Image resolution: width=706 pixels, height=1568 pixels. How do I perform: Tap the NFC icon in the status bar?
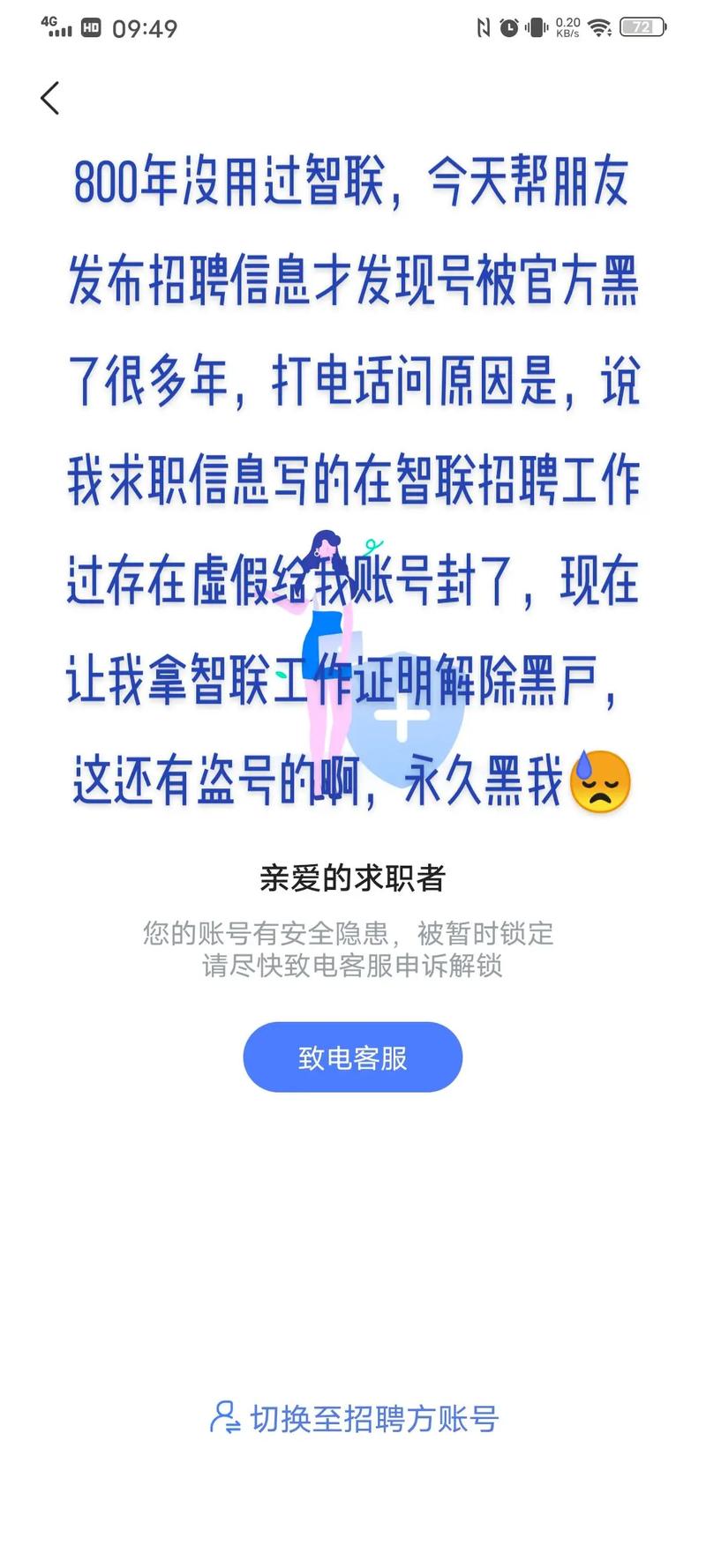484,27
